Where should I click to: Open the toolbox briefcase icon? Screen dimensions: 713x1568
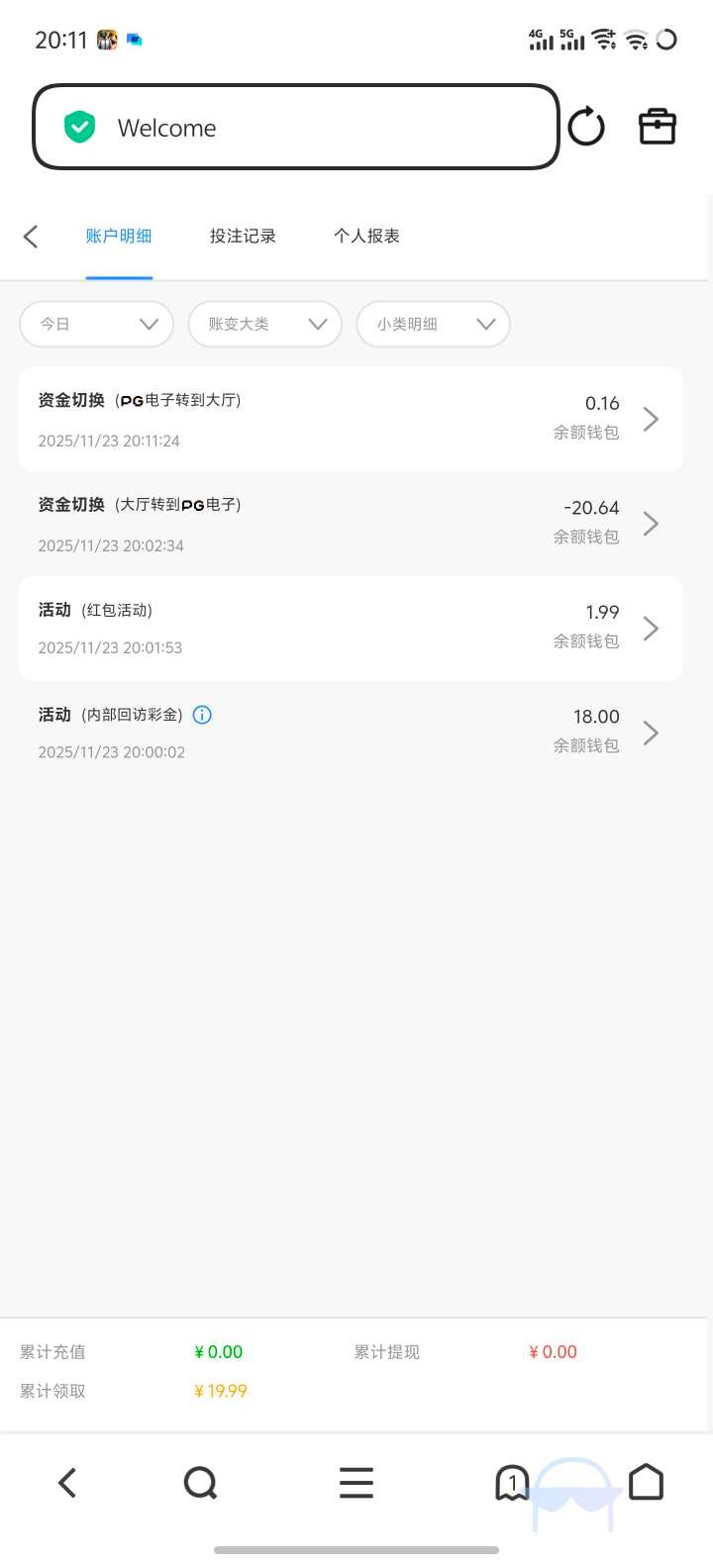[657, 127]
